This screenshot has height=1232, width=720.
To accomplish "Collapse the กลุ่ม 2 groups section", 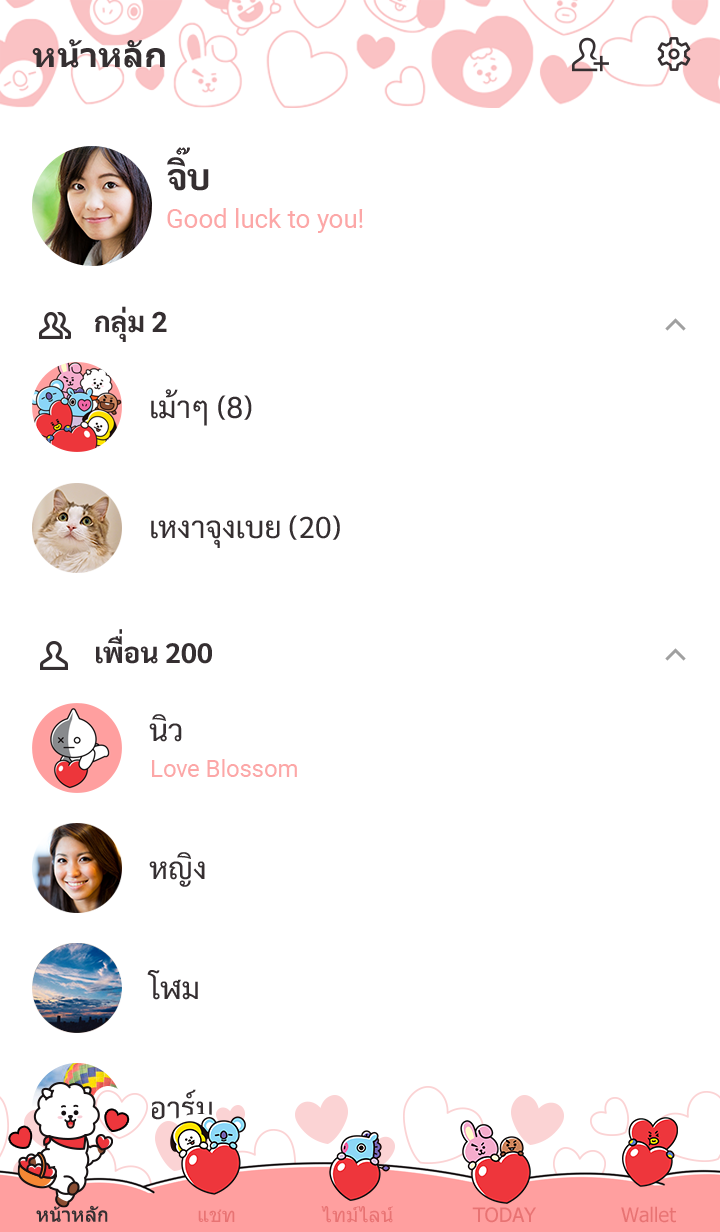I will click(x=675, y=324).
